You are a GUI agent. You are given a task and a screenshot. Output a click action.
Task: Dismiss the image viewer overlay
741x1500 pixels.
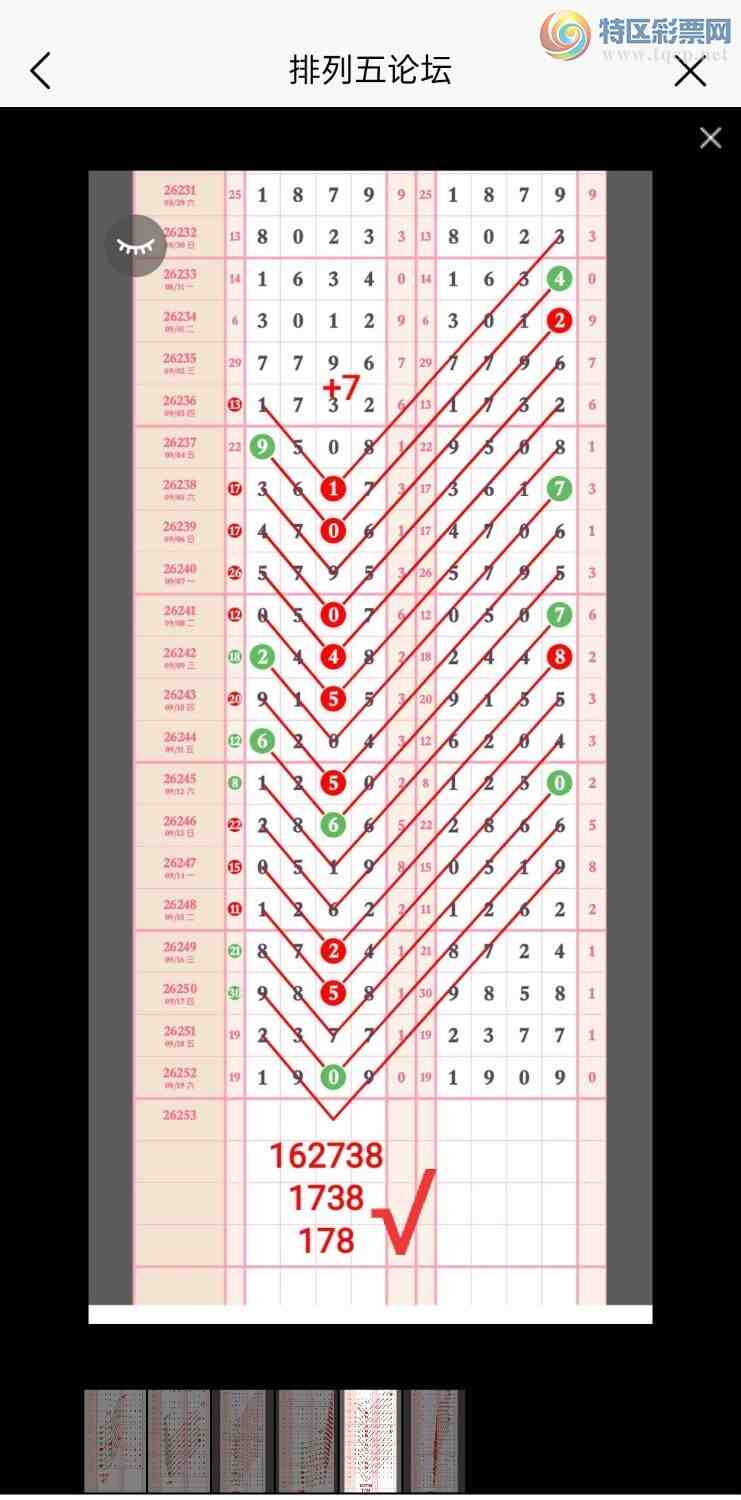point(710,138)
